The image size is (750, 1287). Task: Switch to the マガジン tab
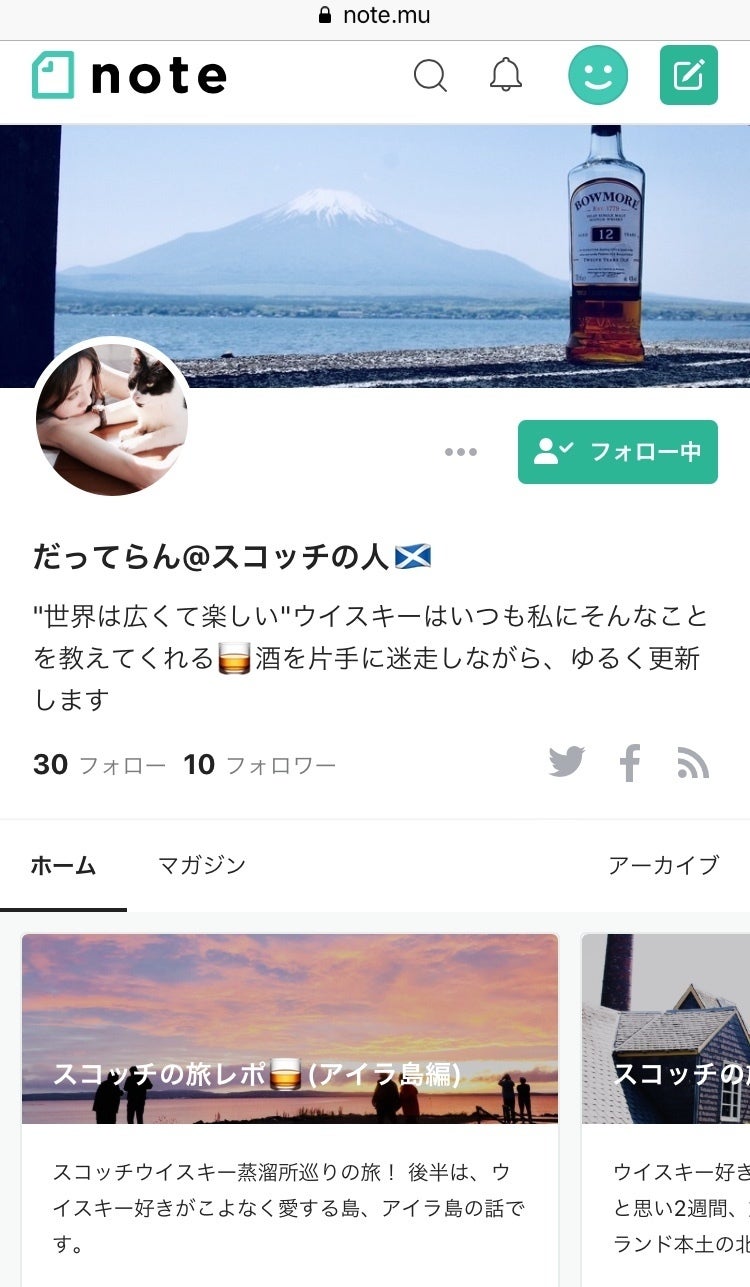pyautogui.click(x=201, y=865)
